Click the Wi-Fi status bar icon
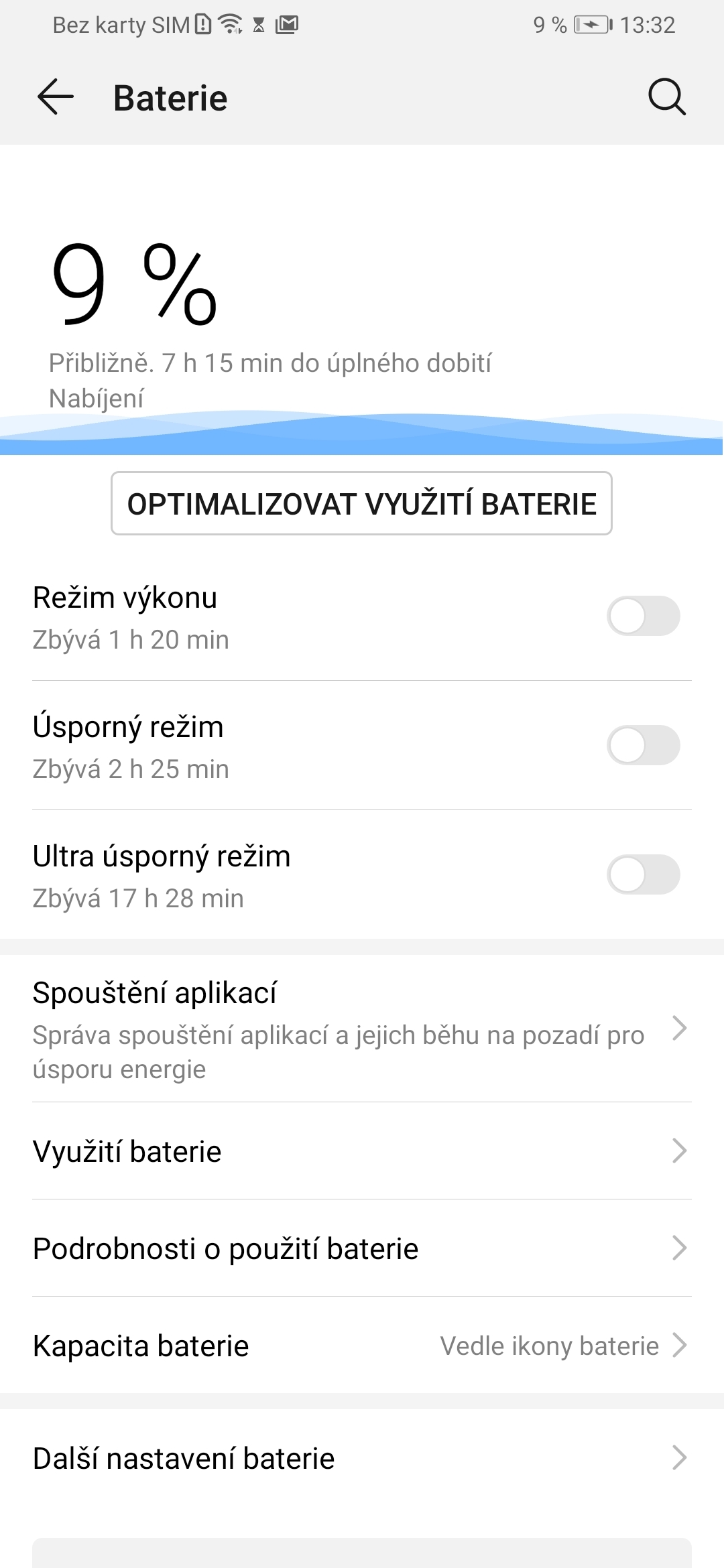 229,24
